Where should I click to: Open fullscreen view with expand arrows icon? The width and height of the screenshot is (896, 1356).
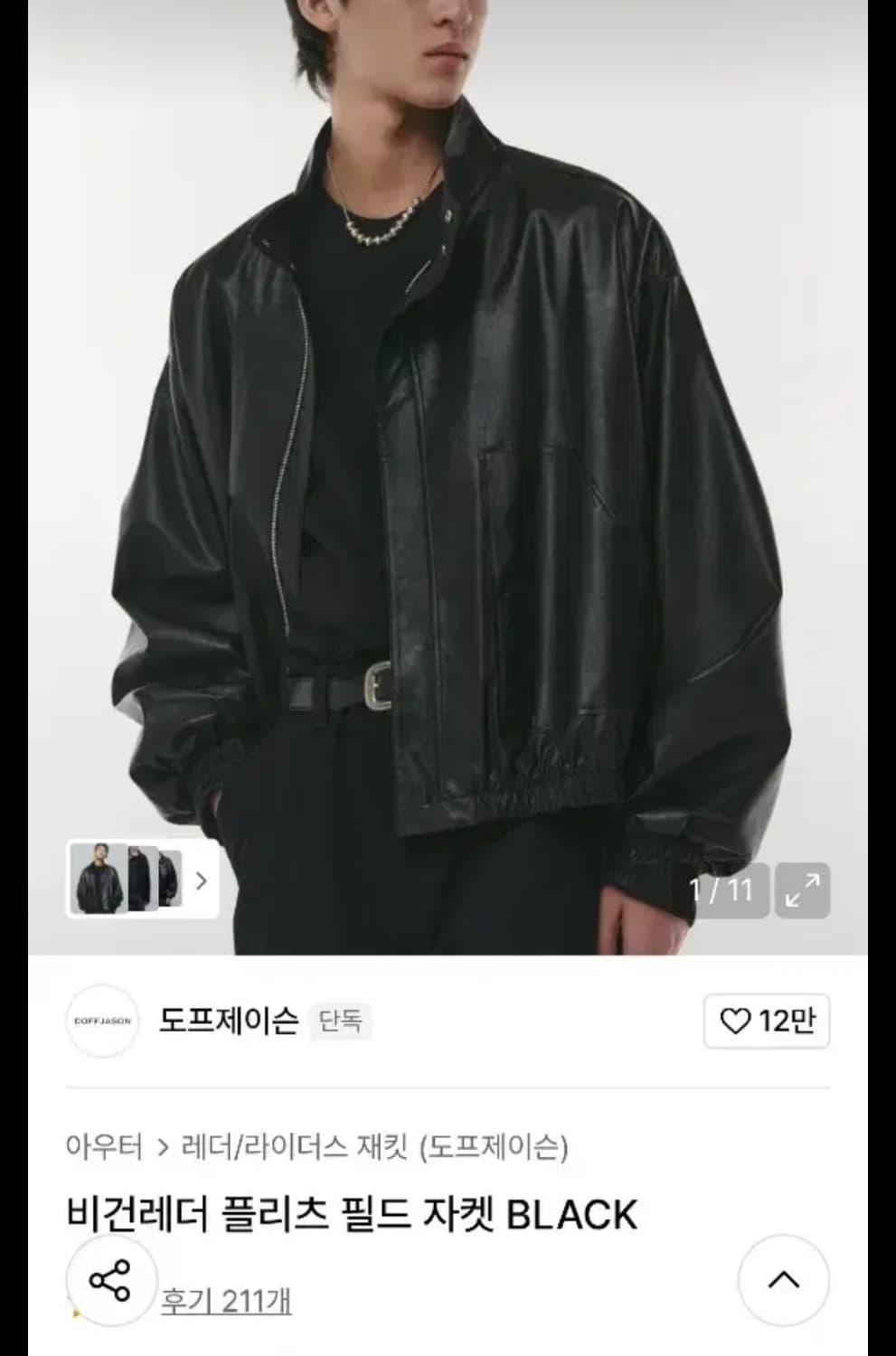pos(805,890)
